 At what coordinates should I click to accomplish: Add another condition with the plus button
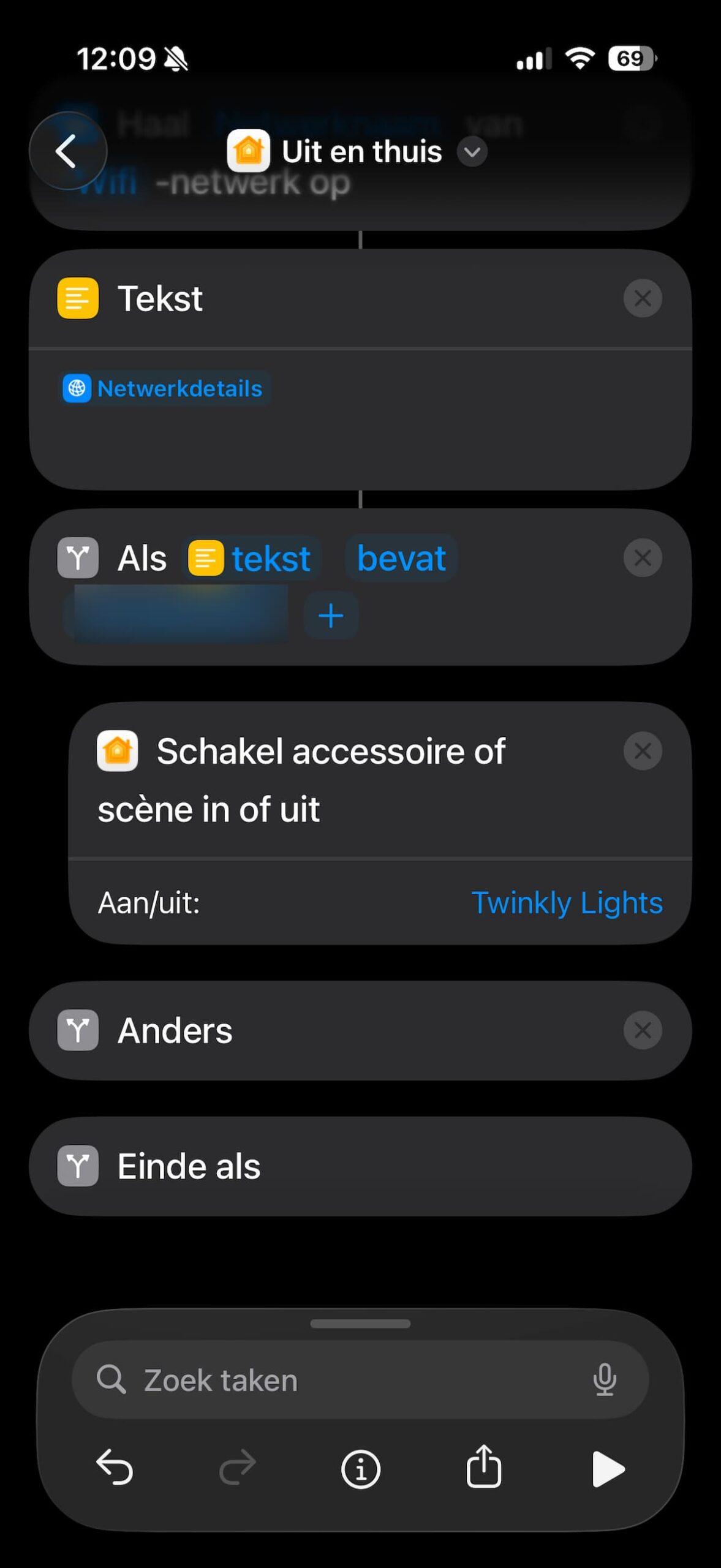pyautogui.click(x=331, y=616)
